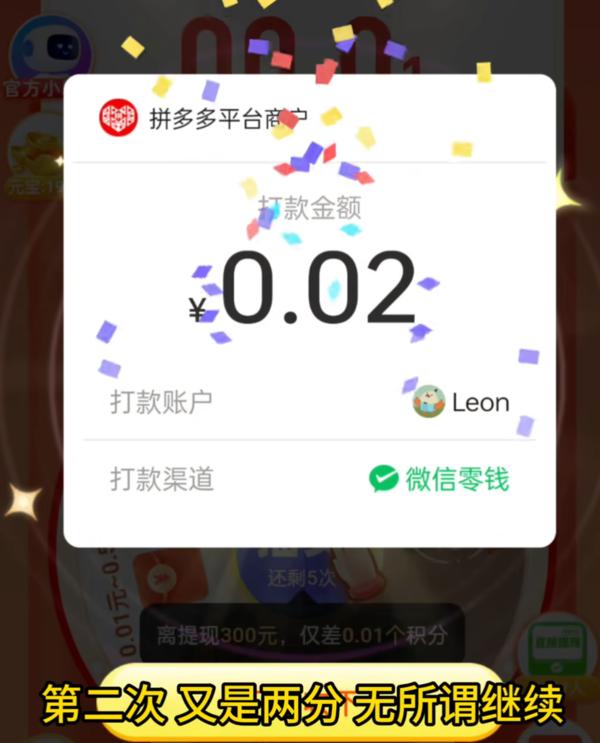This screenshot has width=600, height=743.
Task: Open the 官方小 robot assistant icon
Action: pos(48,52)
